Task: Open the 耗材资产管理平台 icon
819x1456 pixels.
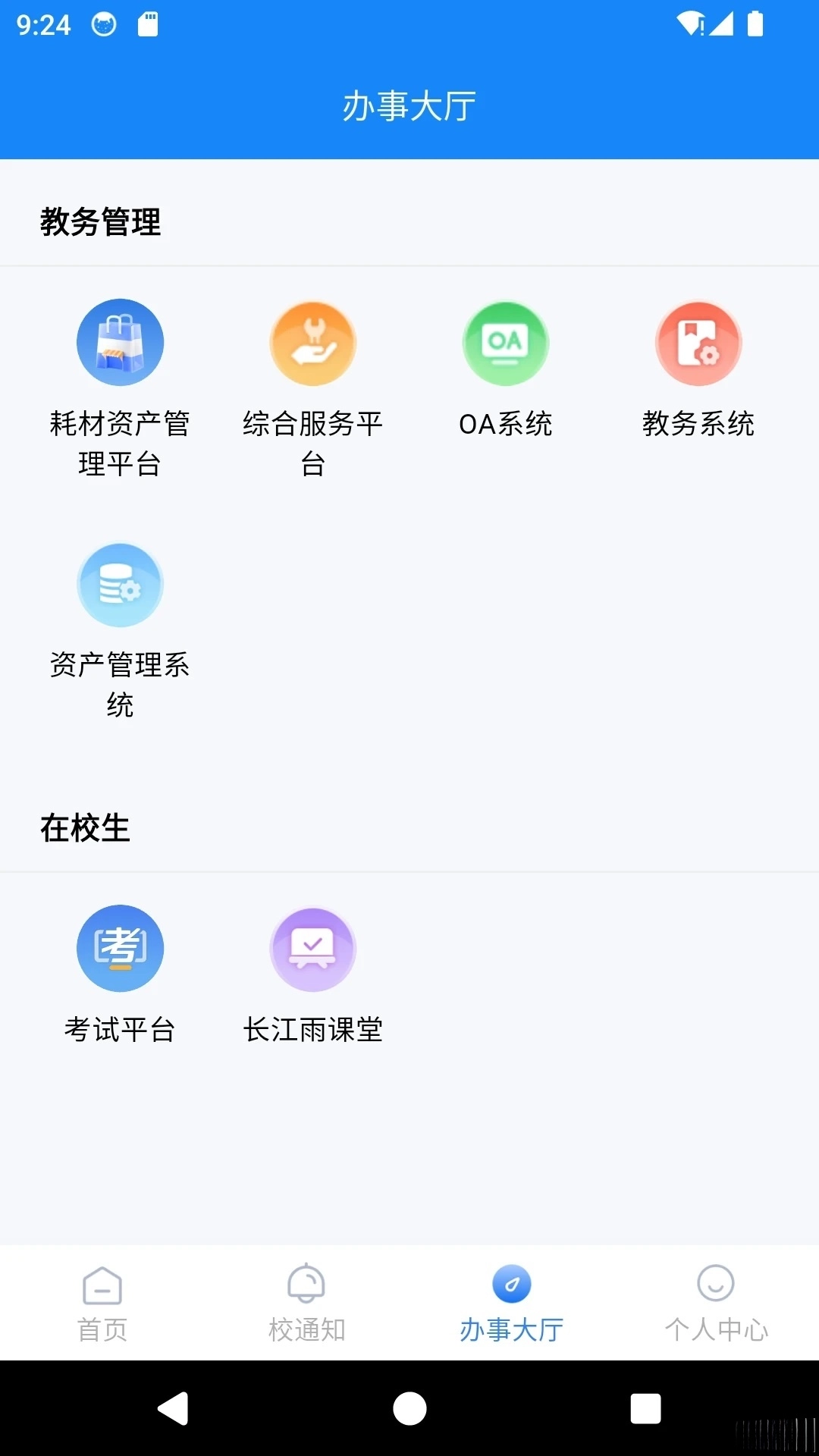Action: [x=120, y=343]
